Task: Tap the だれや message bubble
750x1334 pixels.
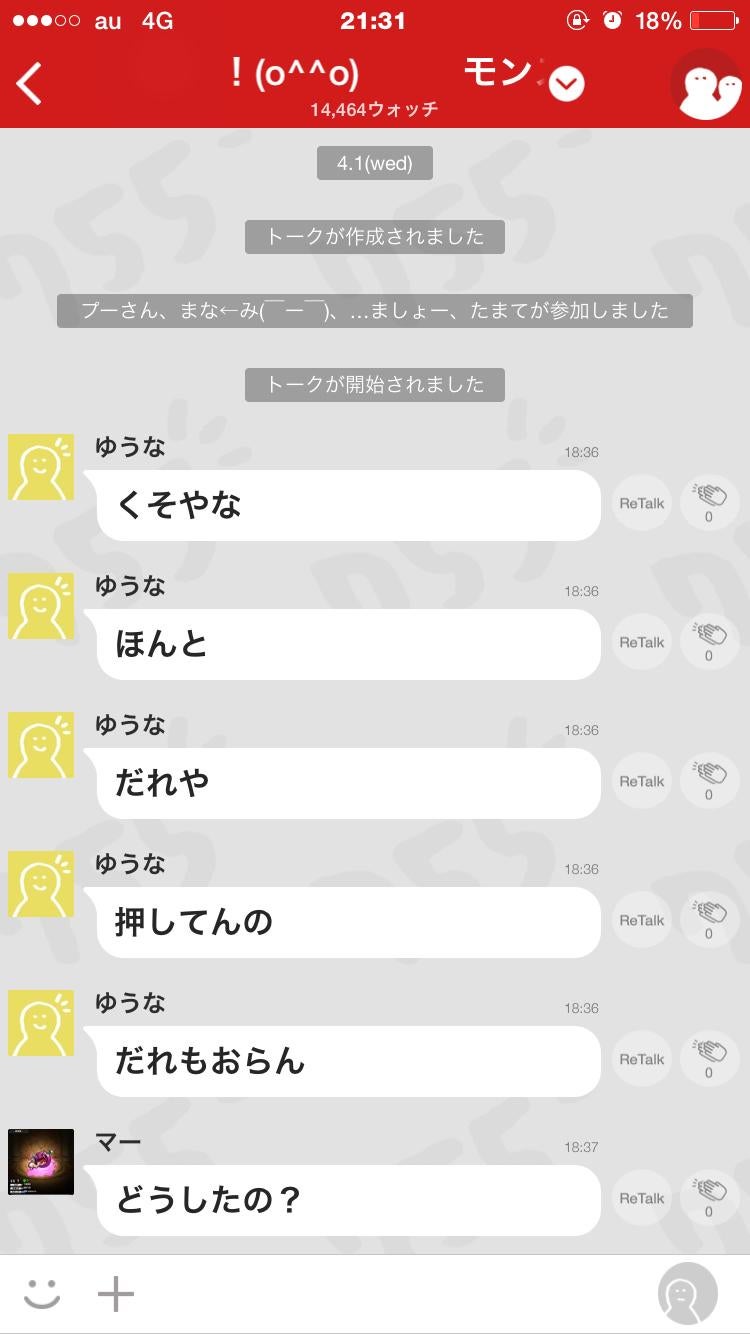Action: pos(347,783)
